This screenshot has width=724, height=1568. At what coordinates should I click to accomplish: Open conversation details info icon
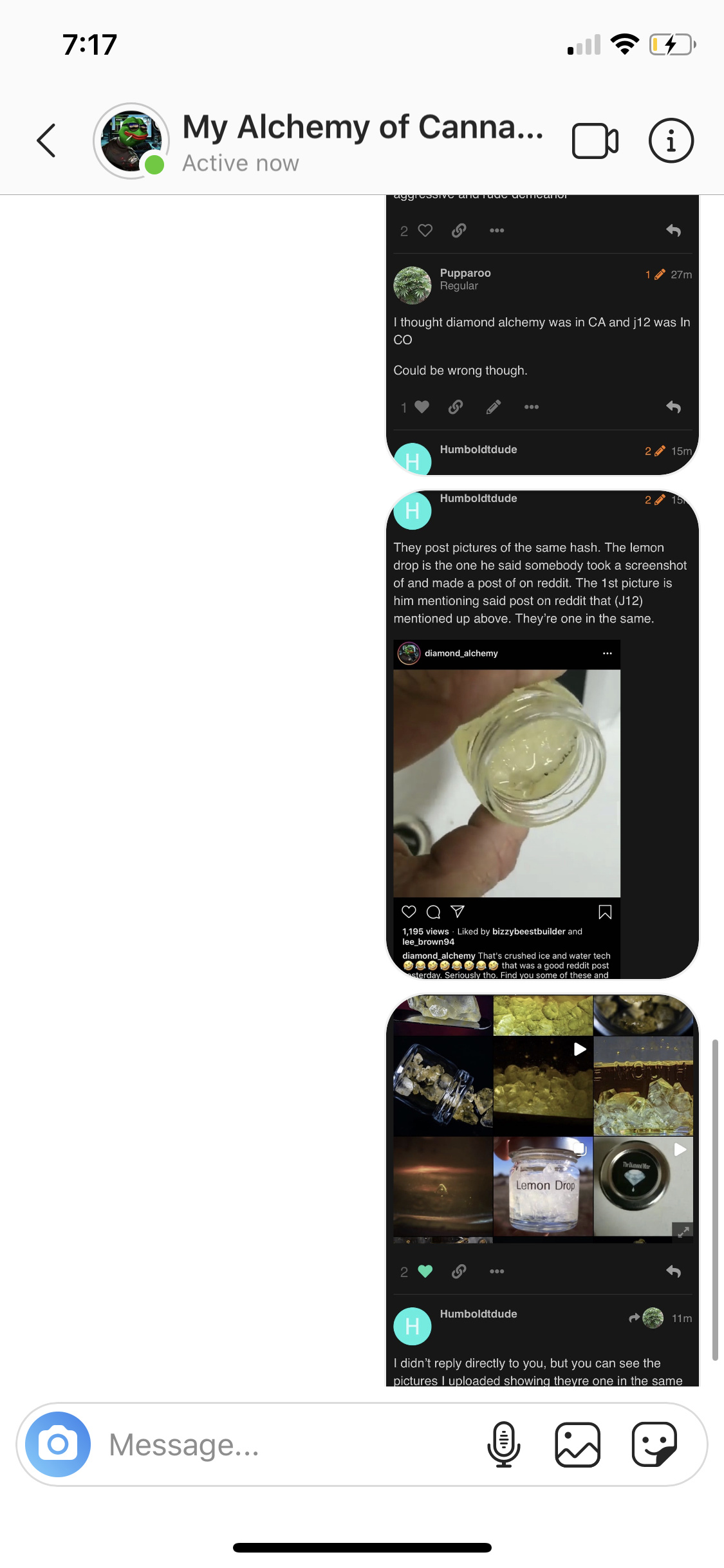tap(671, 140)
